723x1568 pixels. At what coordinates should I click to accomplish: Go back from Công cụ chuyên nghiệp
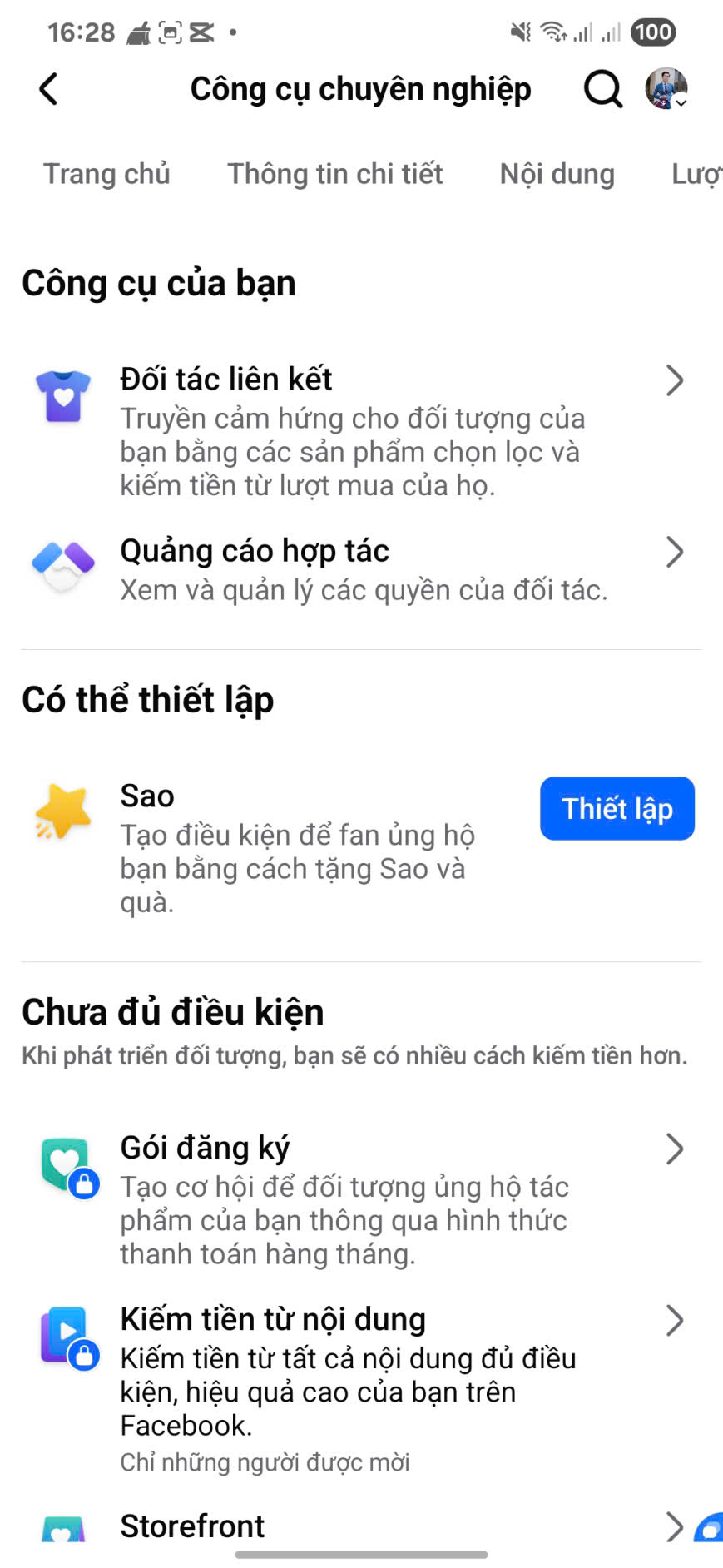click(x=49, y=89)
